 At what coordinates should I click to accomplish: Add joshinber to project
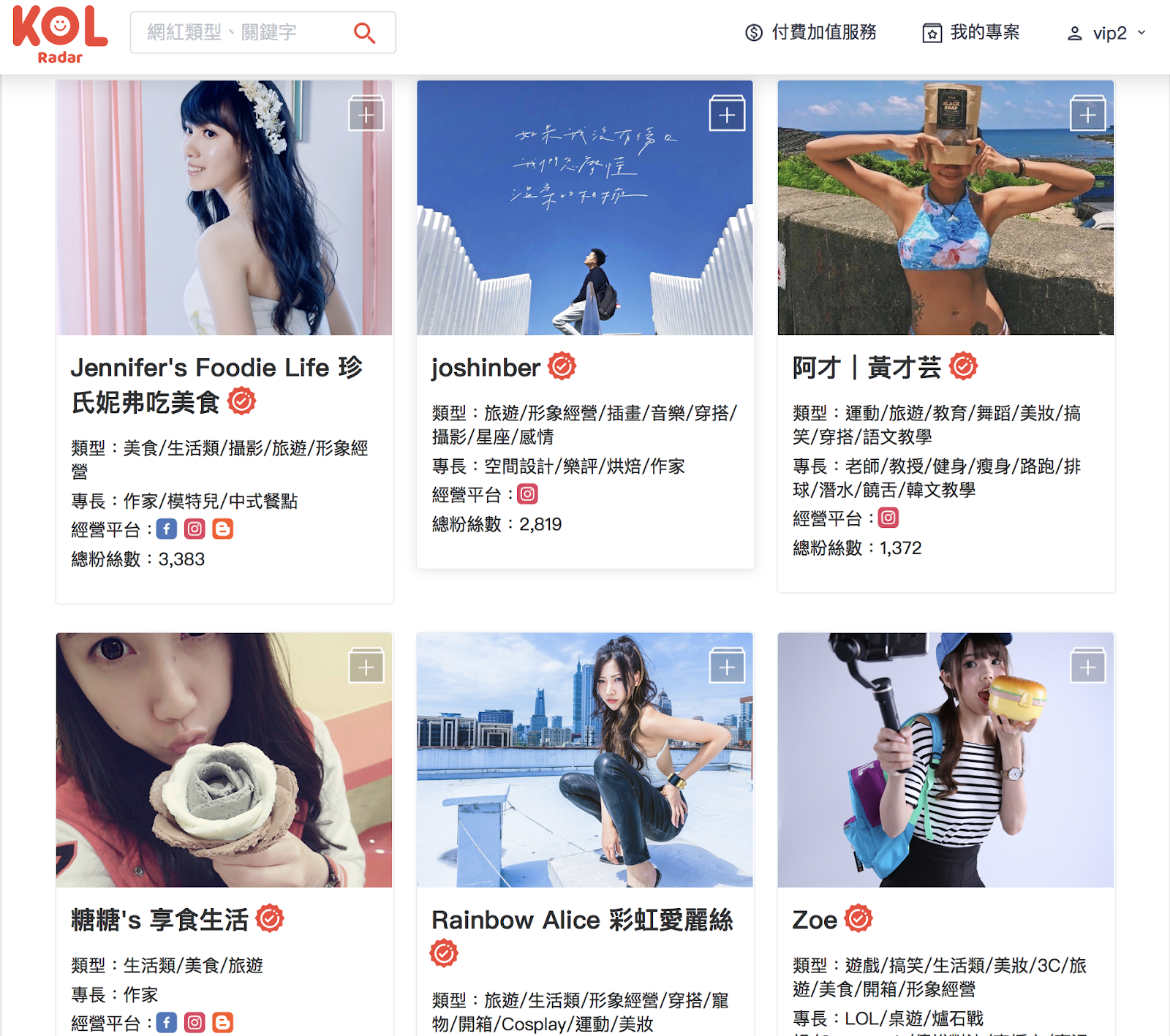point(727,114)
